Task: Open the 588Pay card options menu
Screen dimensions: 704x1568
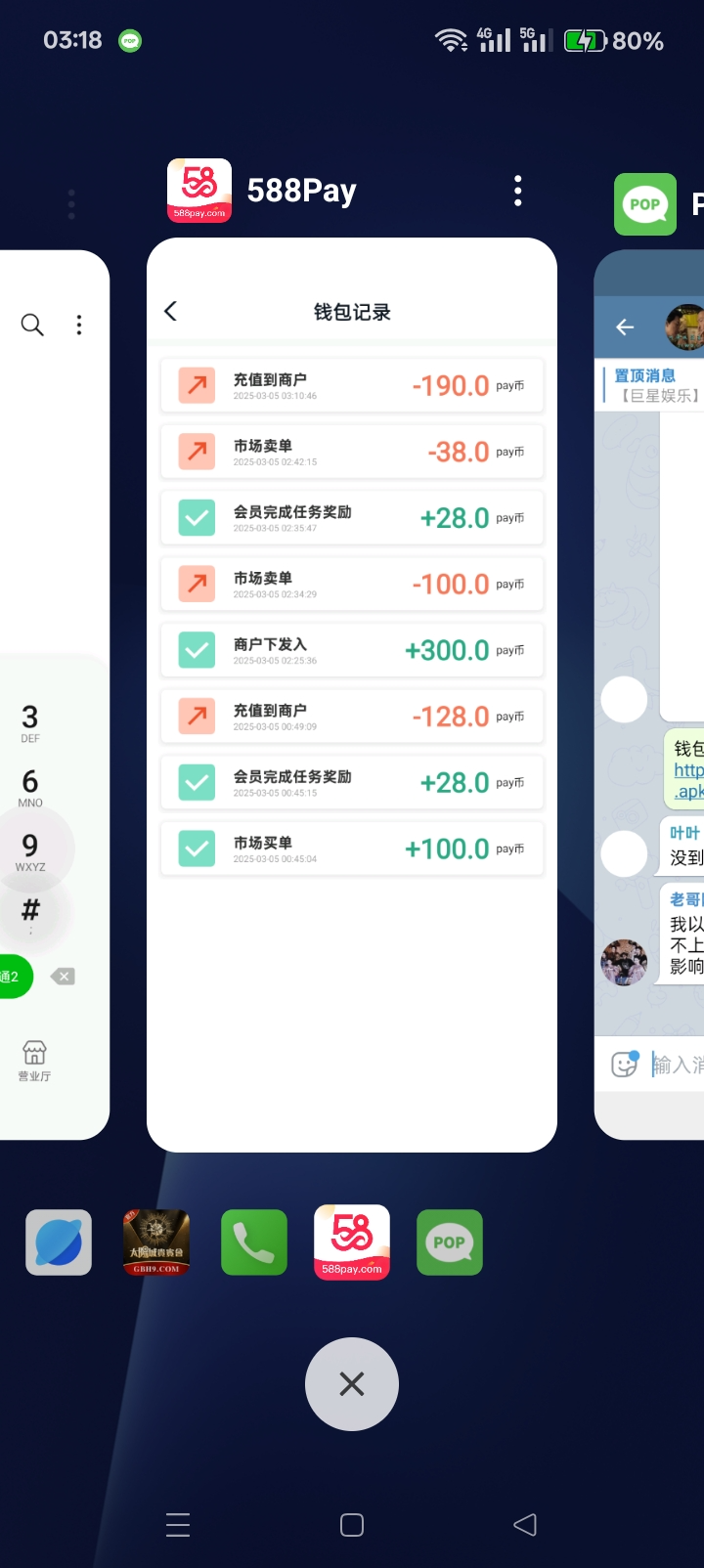Action: tap(518, 191)
